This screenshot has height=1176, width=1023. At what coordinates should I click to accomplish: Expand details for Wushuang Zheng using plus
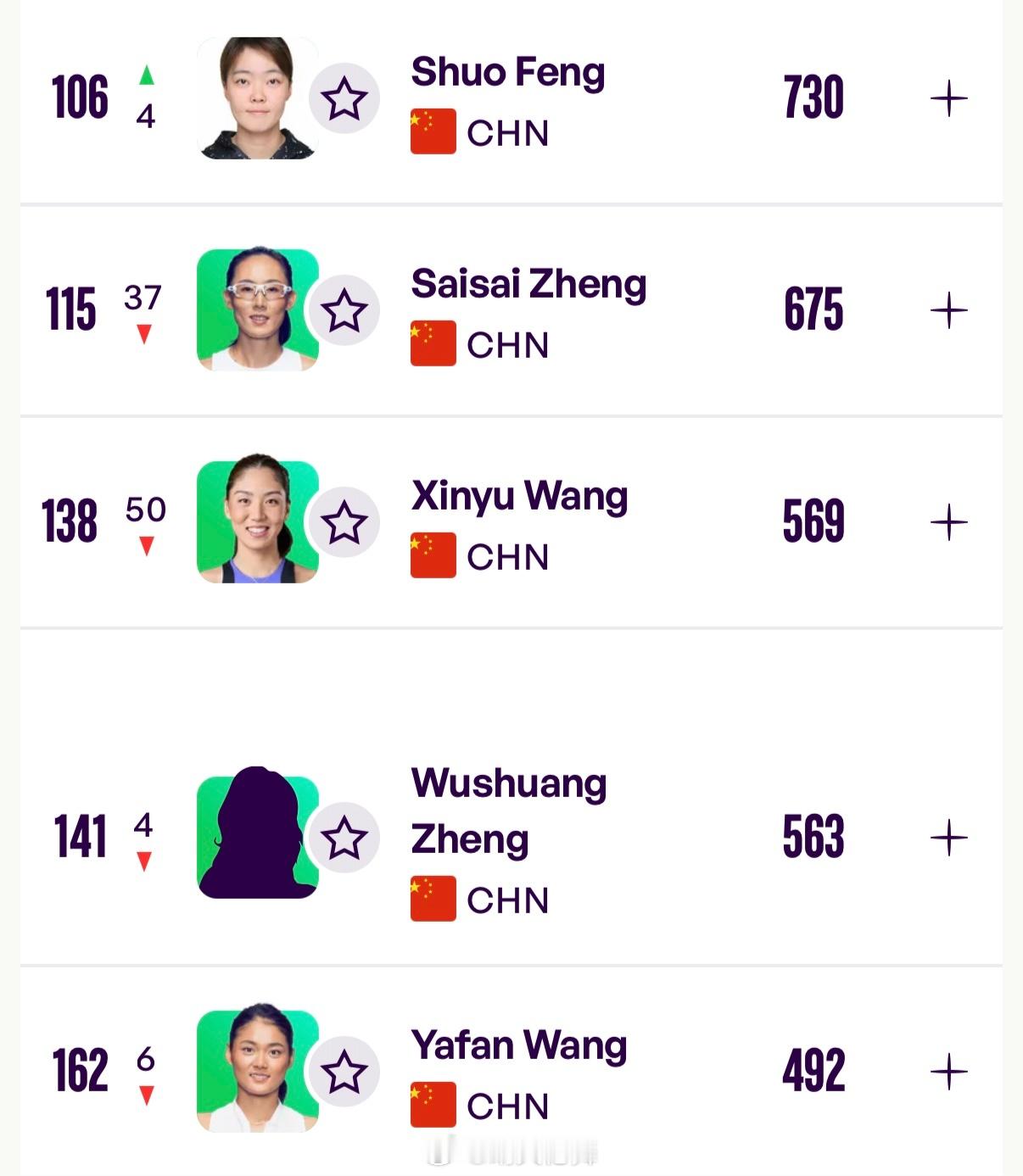click(948, 837)
